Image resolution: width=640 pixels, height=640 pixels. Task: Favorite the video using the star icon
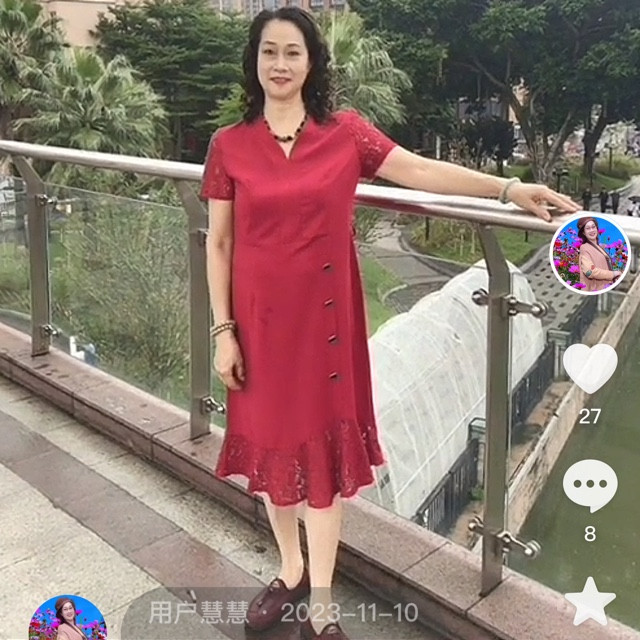coord(590,601)
